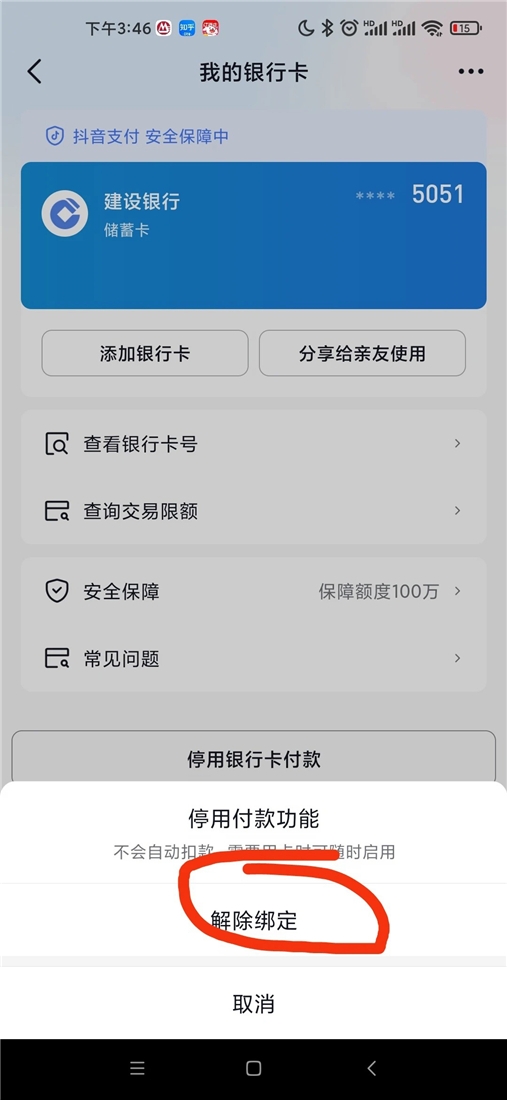Open 查询交易限额 row
Screen dimensions: 507x1100
click(253, 511)
